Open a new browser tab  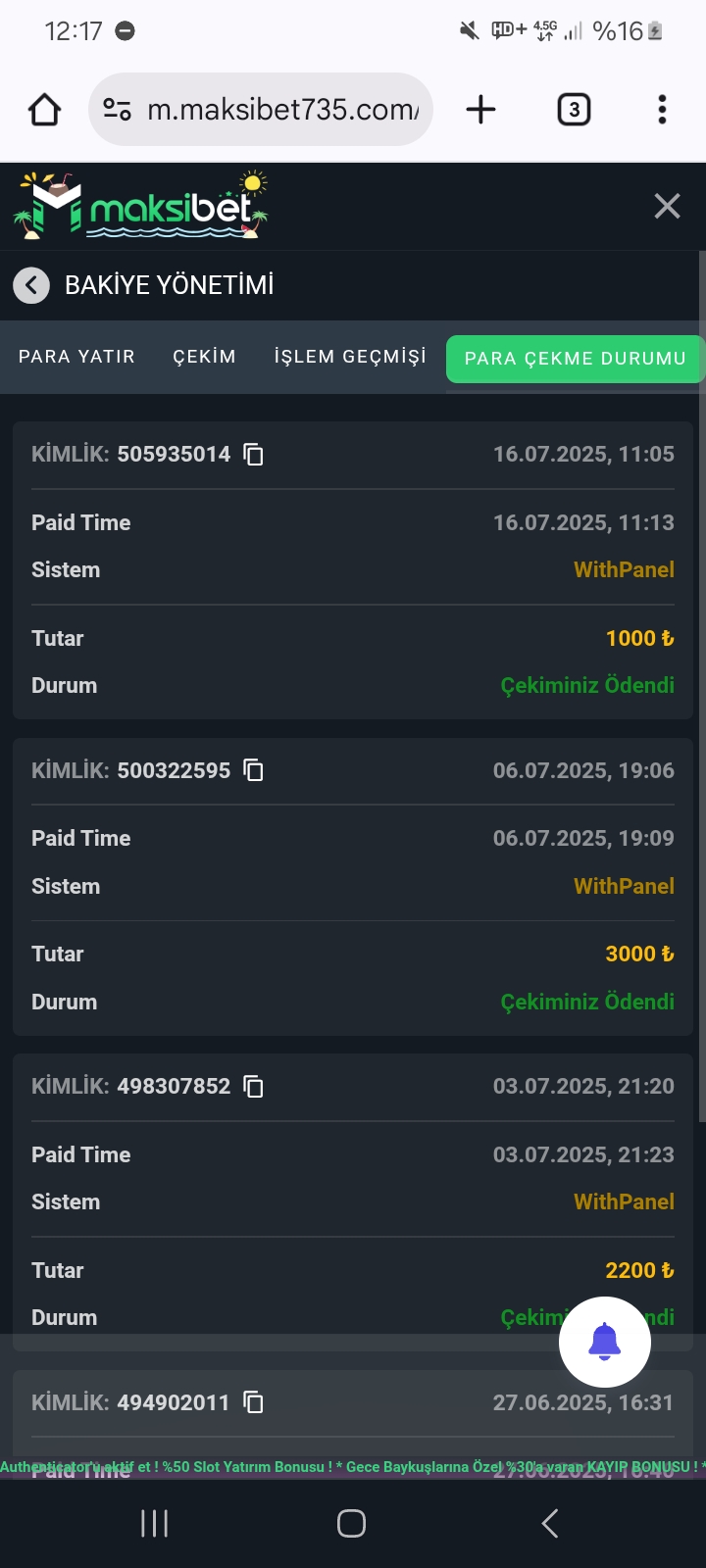[480, 110]
